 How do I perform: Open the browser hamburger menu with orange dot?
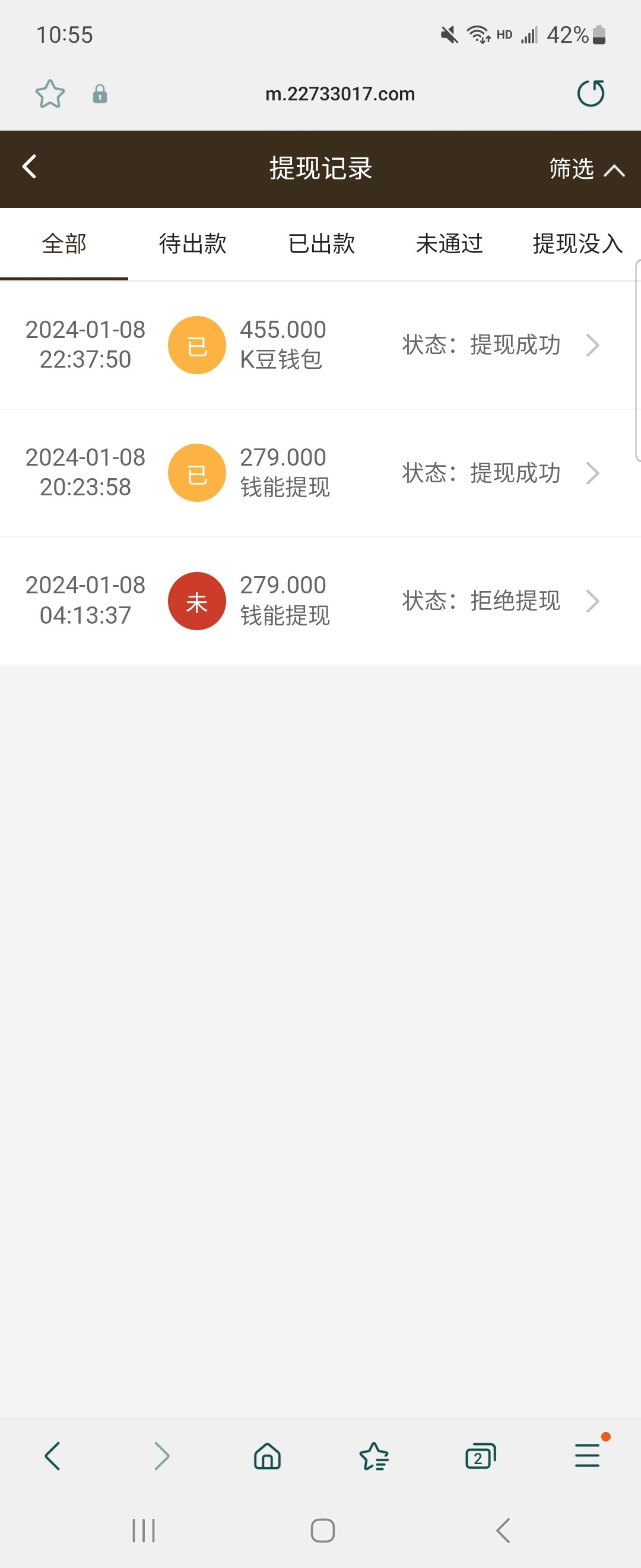pyautogui.click(x=586, y=1456)
